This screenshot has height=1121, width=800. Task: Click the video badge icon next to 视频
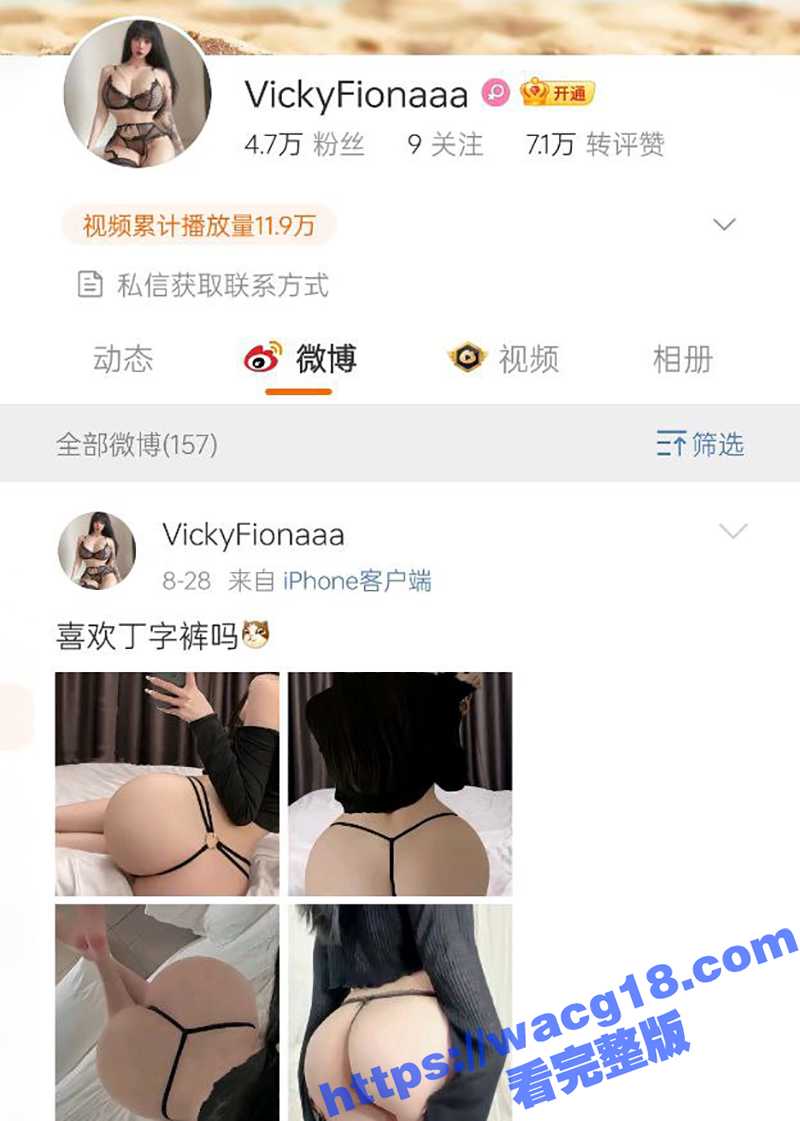click(465, 356)
